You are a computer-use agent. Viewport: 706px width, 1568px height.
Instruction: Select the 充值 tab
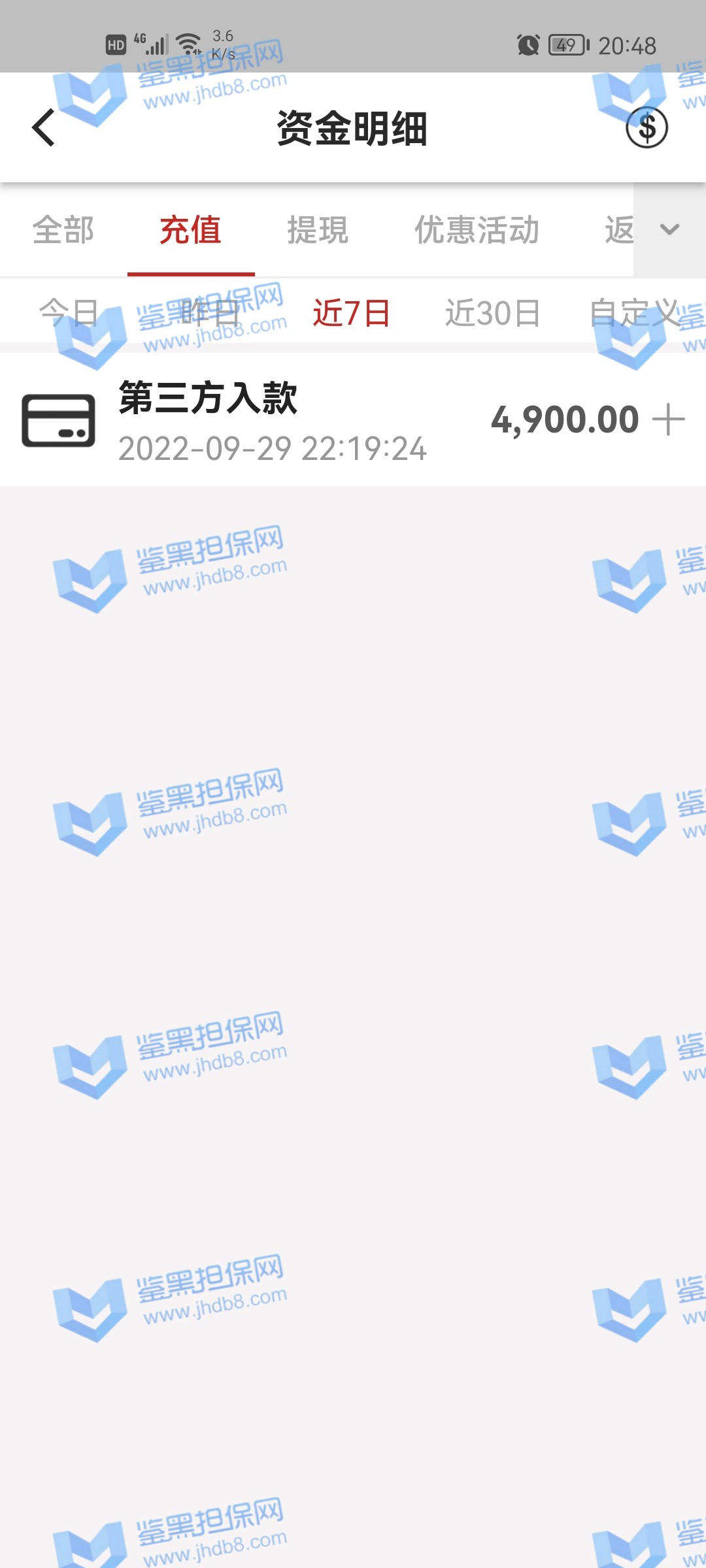point(190,230)
